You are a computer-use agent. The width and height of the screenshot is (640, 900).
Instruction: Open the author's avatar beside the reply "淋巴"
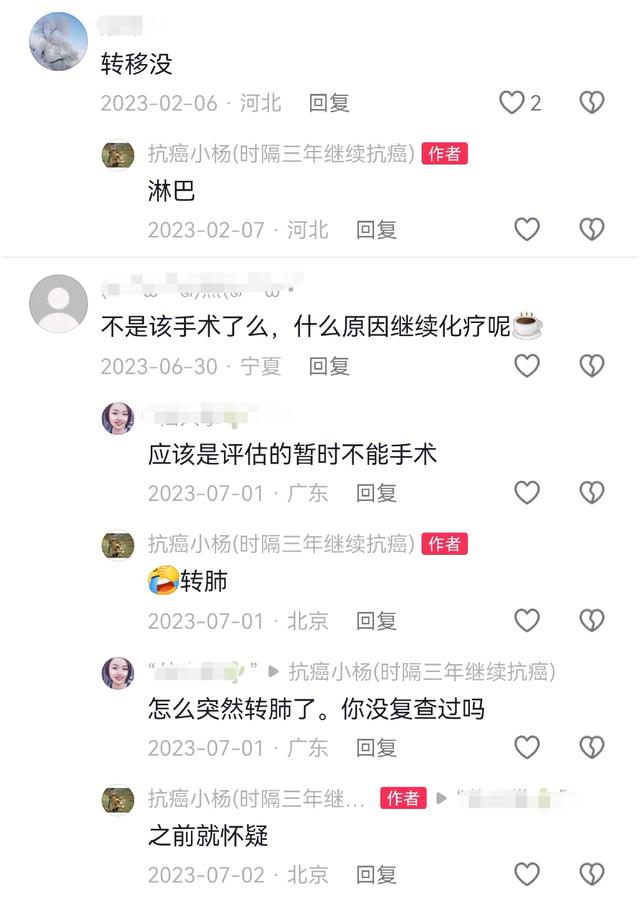click(118, 154)
